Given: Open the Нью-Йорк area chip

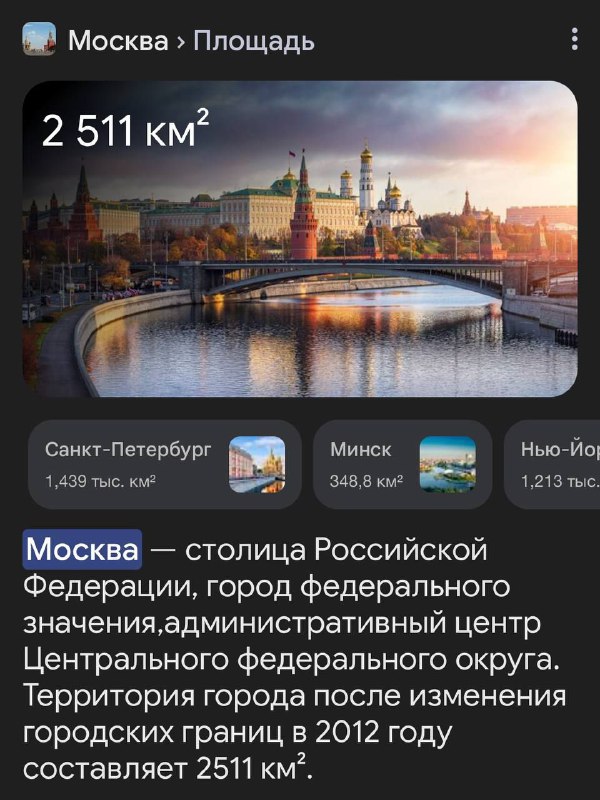Looking at the screenshot, I should [x=552, y=464].
